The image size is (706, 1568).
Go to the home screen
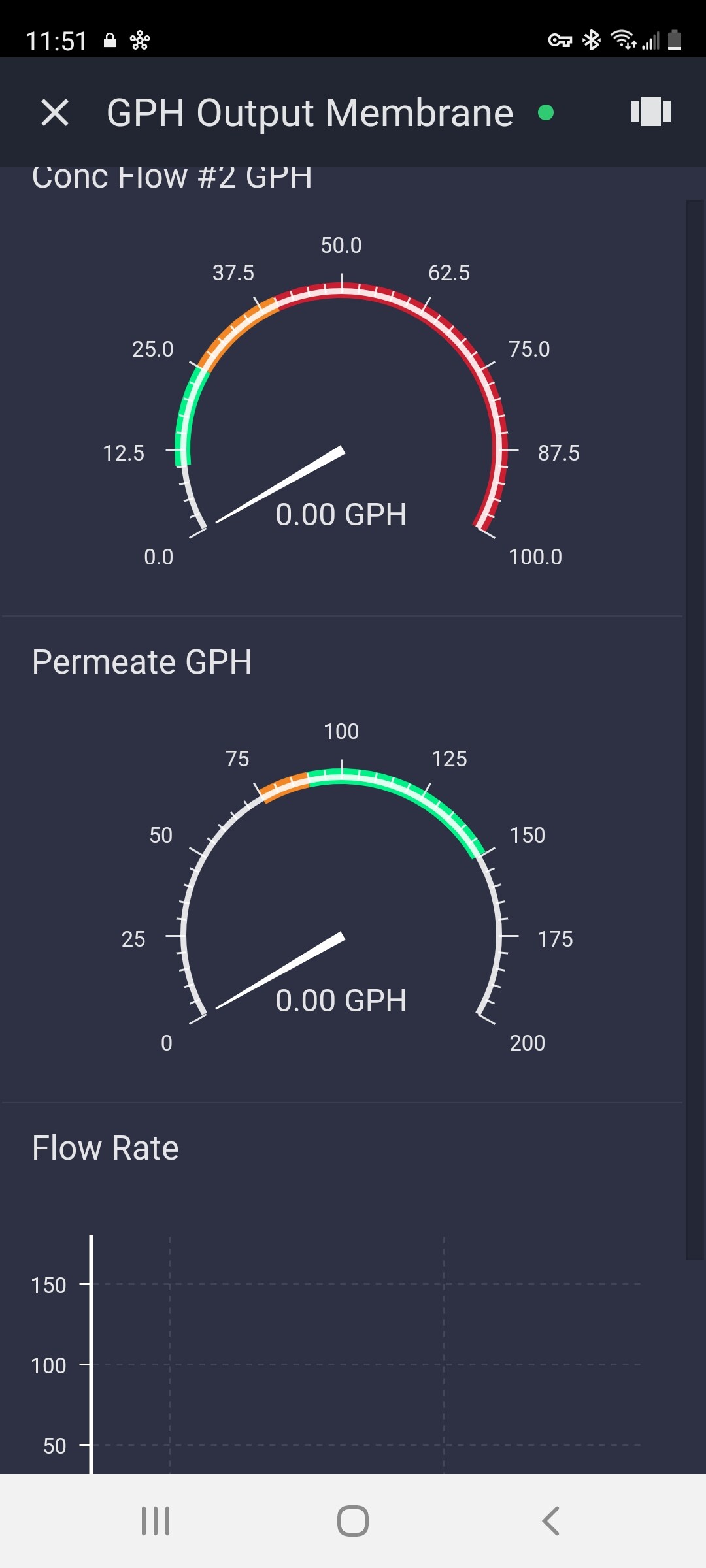click(353, 1520)
